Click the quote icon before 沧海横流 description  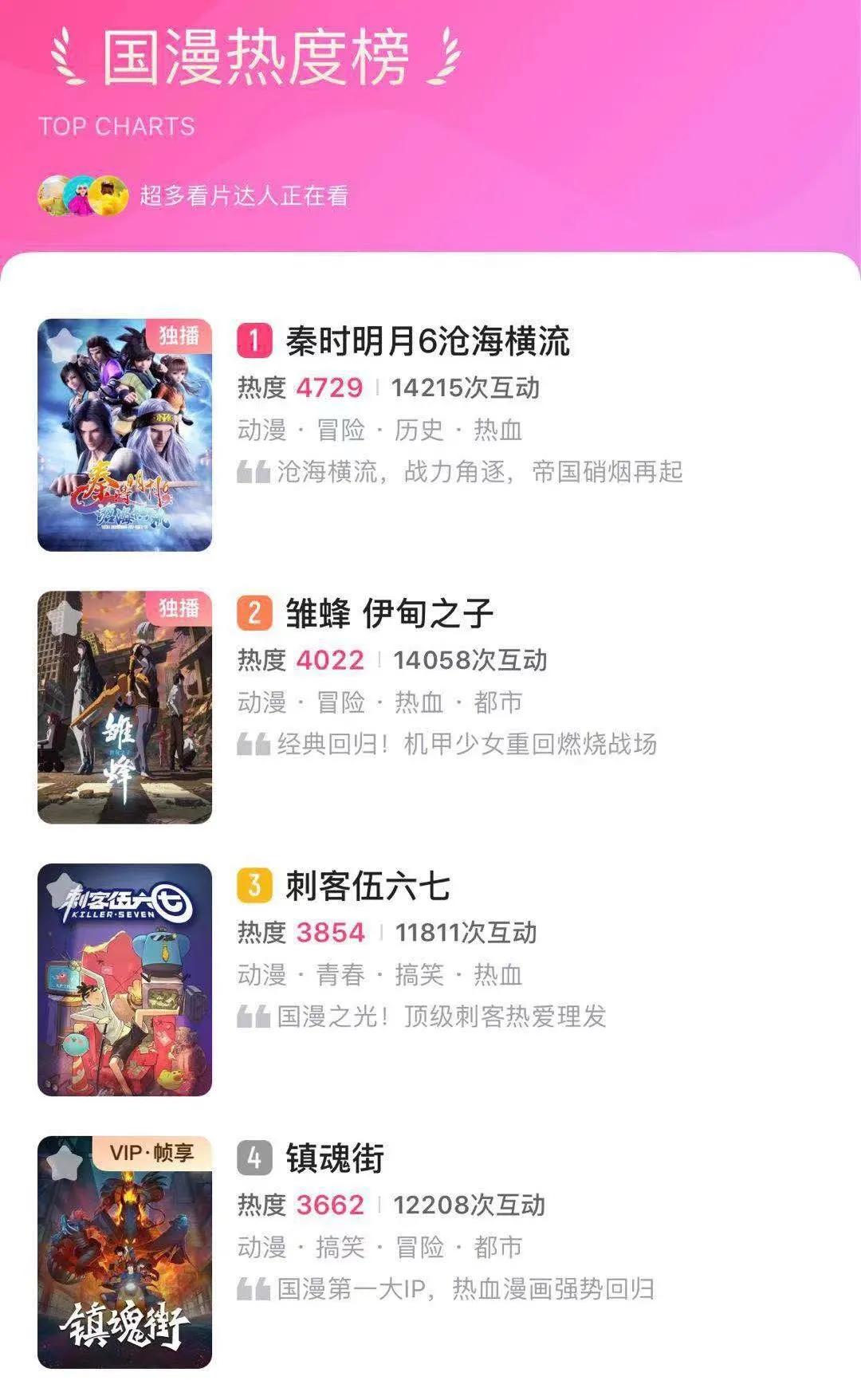point(255,471)
